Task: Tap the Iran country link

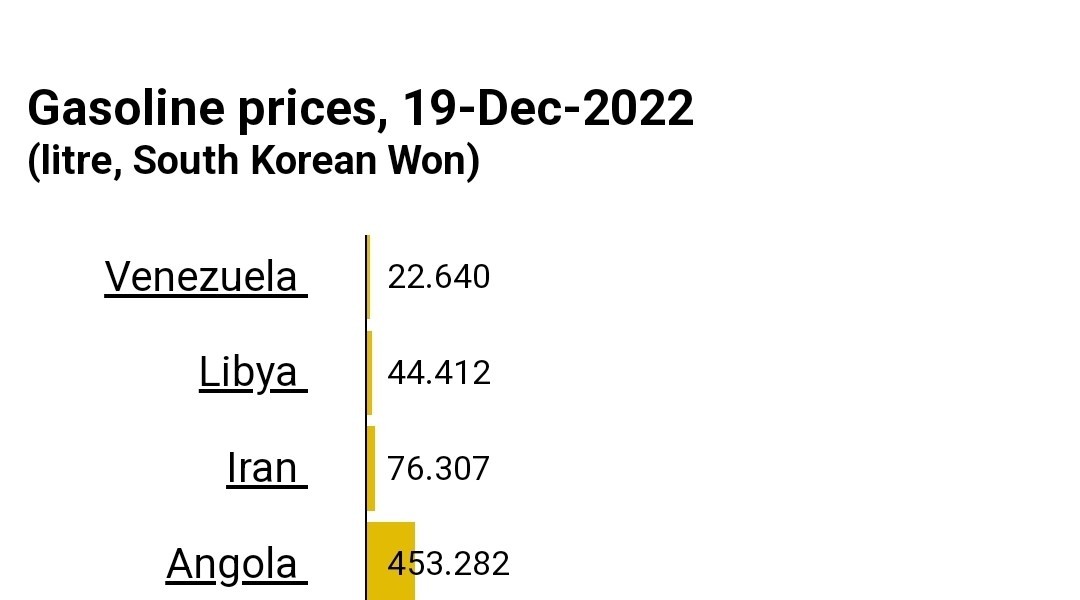Action: pos(264,468)
